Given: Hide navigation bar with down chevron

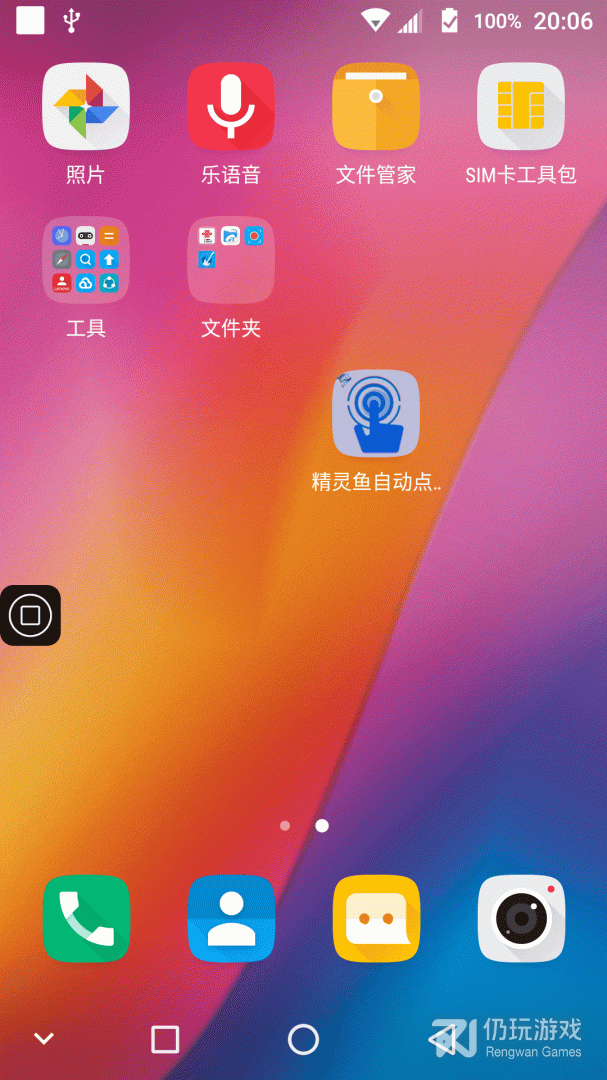Looking at the screenshot, I should pos(44,1039).
